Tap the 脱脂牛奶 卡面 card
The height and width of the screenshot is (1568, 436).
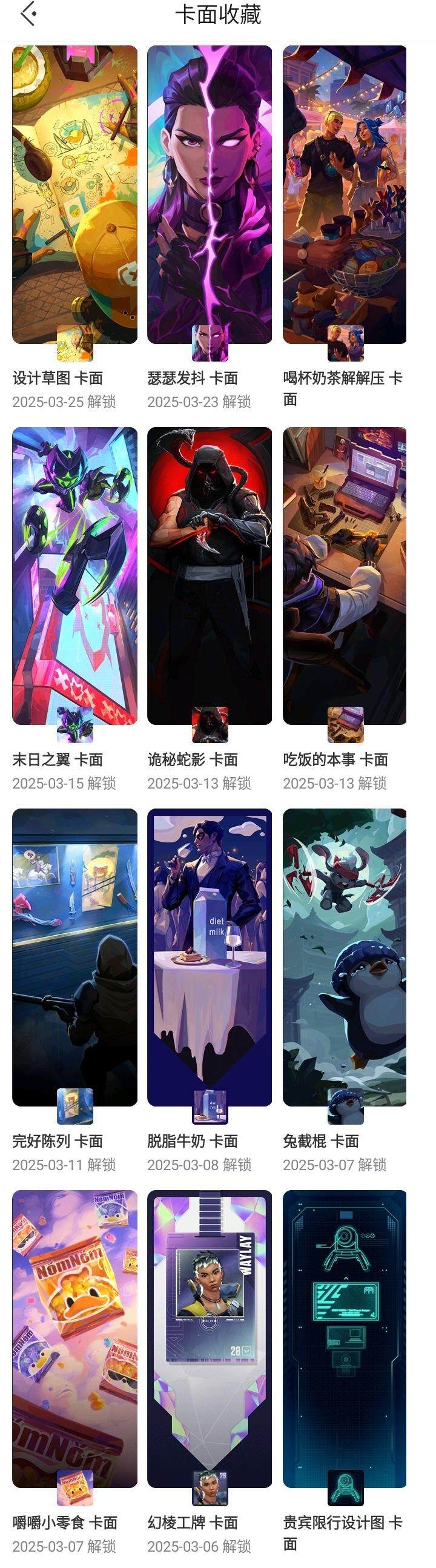tap(210, 957)
